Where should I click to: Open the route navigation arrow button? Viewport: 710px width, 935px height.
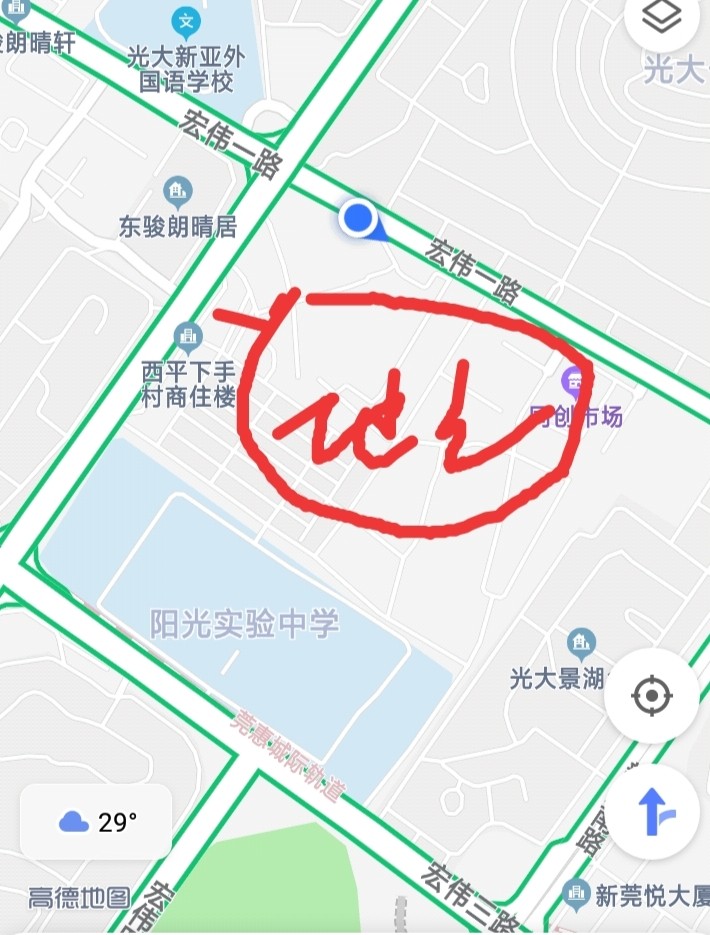[652, 811]
